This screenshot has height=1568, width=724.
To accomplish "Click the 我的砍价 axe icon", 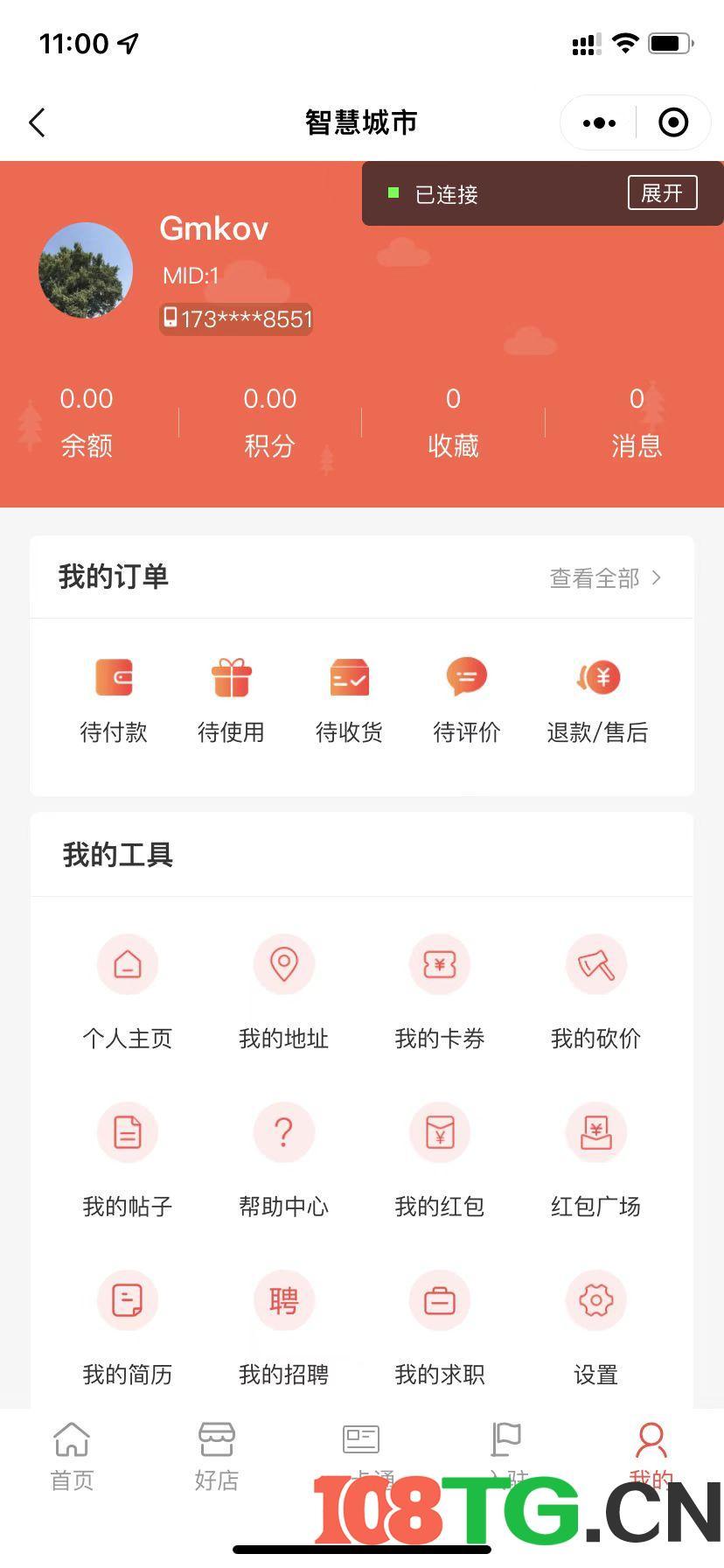I will (x=595, y=964).
